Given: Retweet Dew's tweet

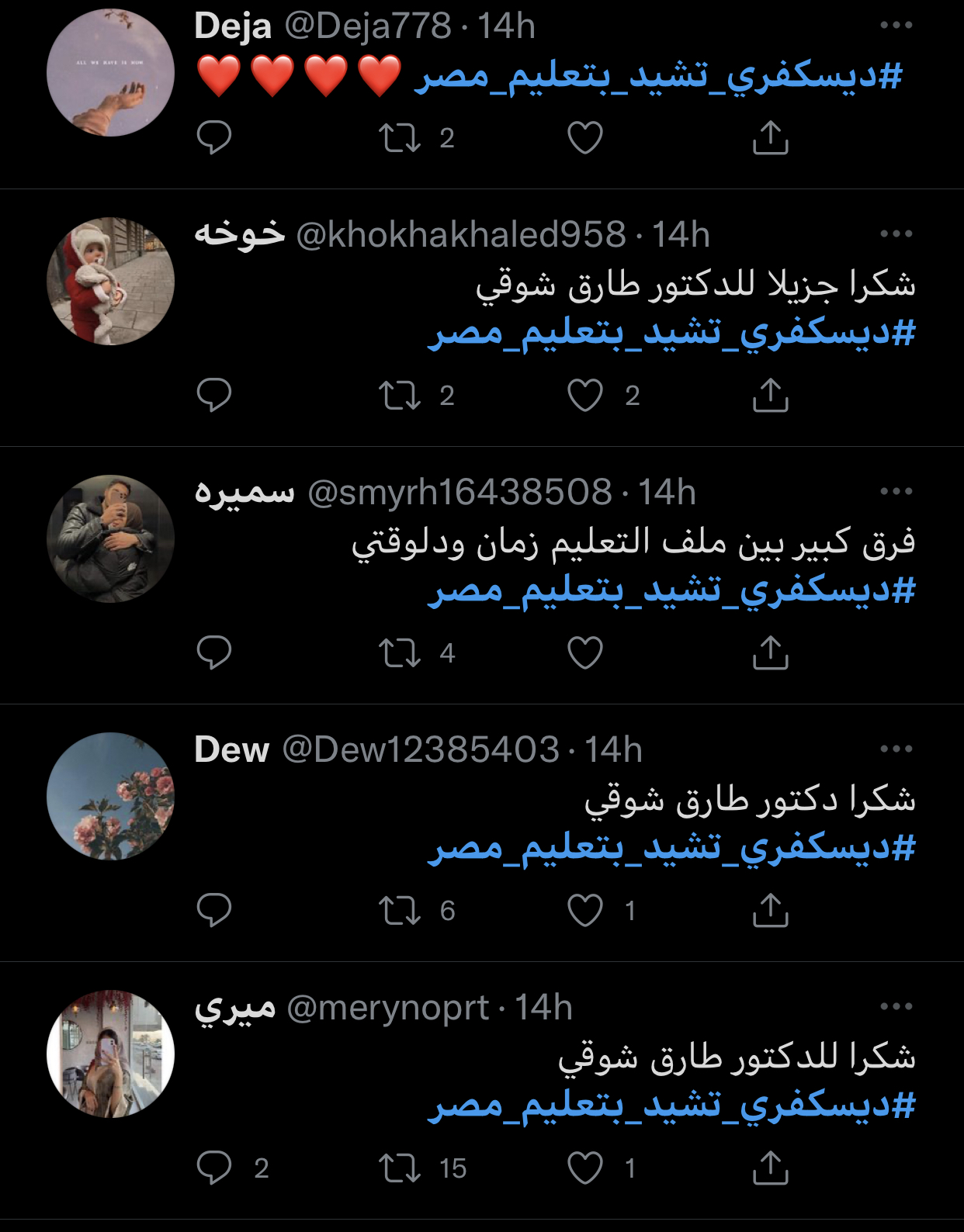Looking at the screenshot, I should click(x=399, y=911).
